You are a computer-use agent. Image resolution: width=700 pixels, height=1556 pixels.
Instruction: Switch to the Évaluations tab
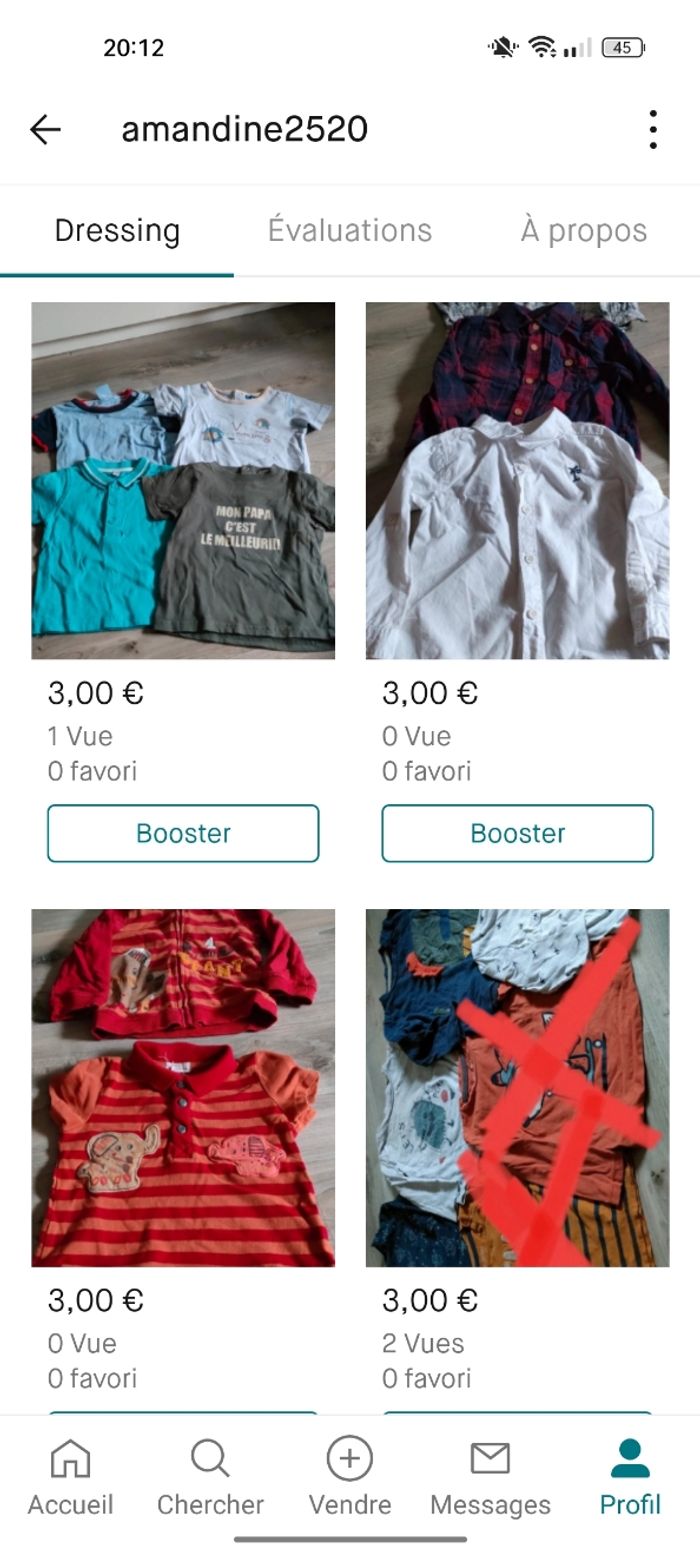pos(349,230)
